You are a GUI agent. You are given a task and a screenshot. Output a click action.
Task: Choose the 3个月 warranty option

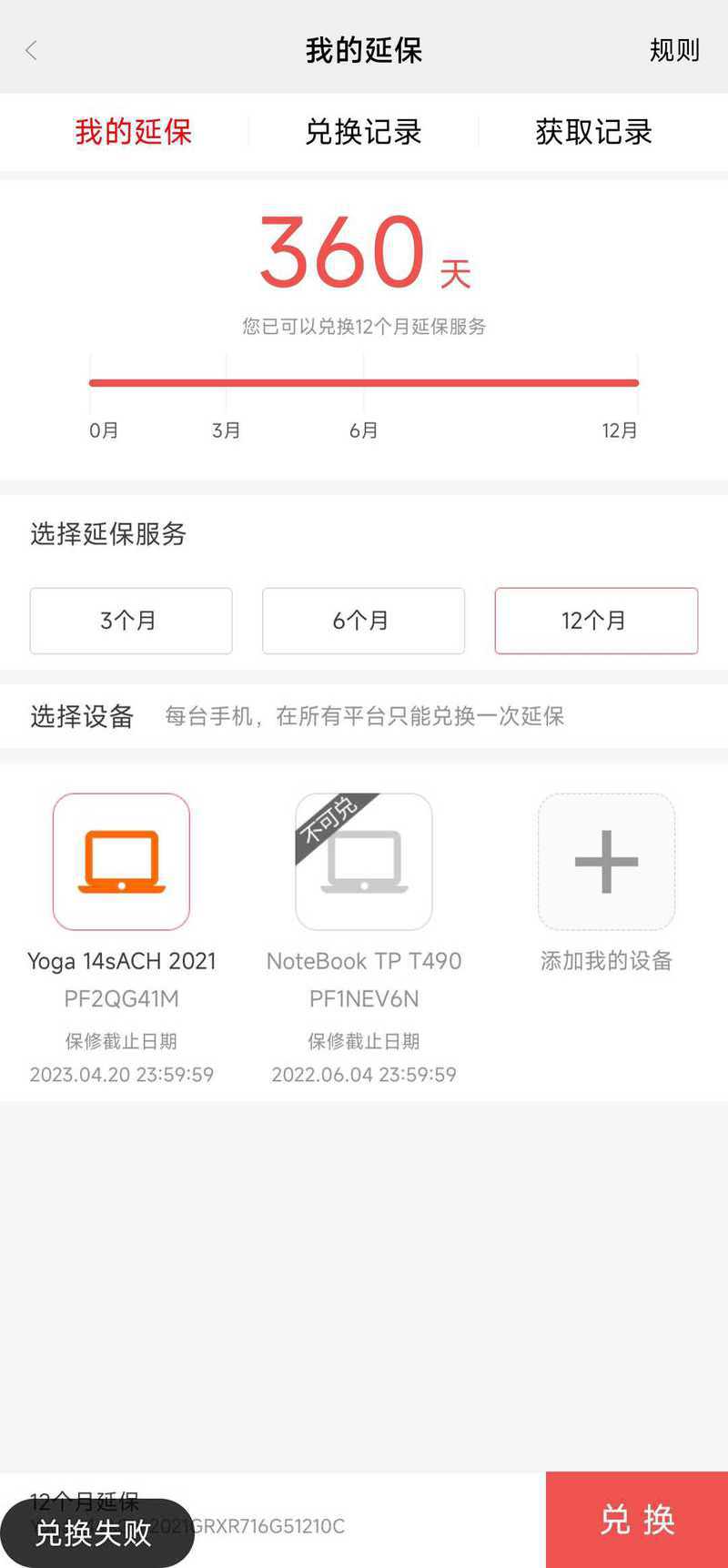tap(131, 621)
